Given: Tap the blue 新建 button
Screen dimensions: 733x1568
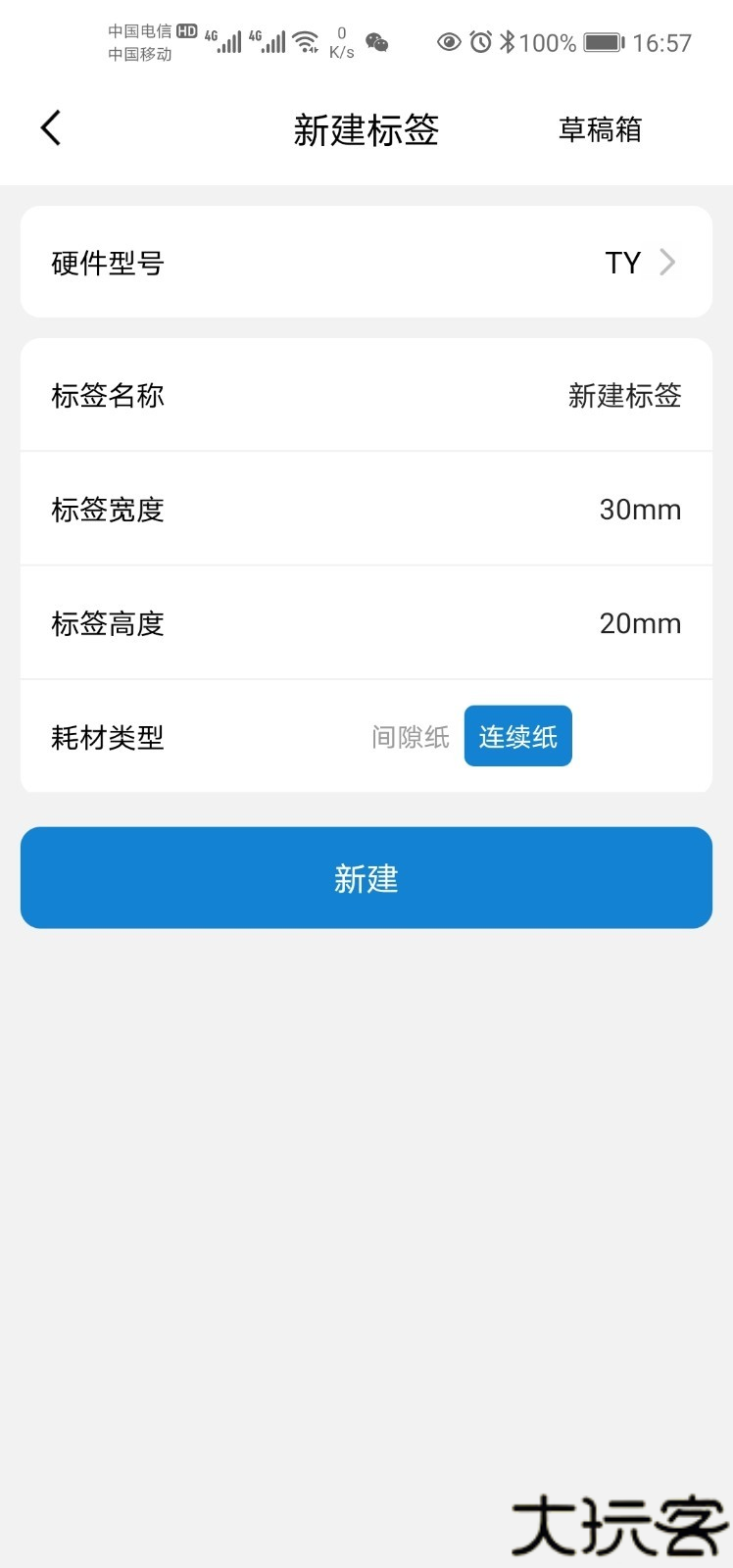Looking at the screenshot, I should pos(366,878).
